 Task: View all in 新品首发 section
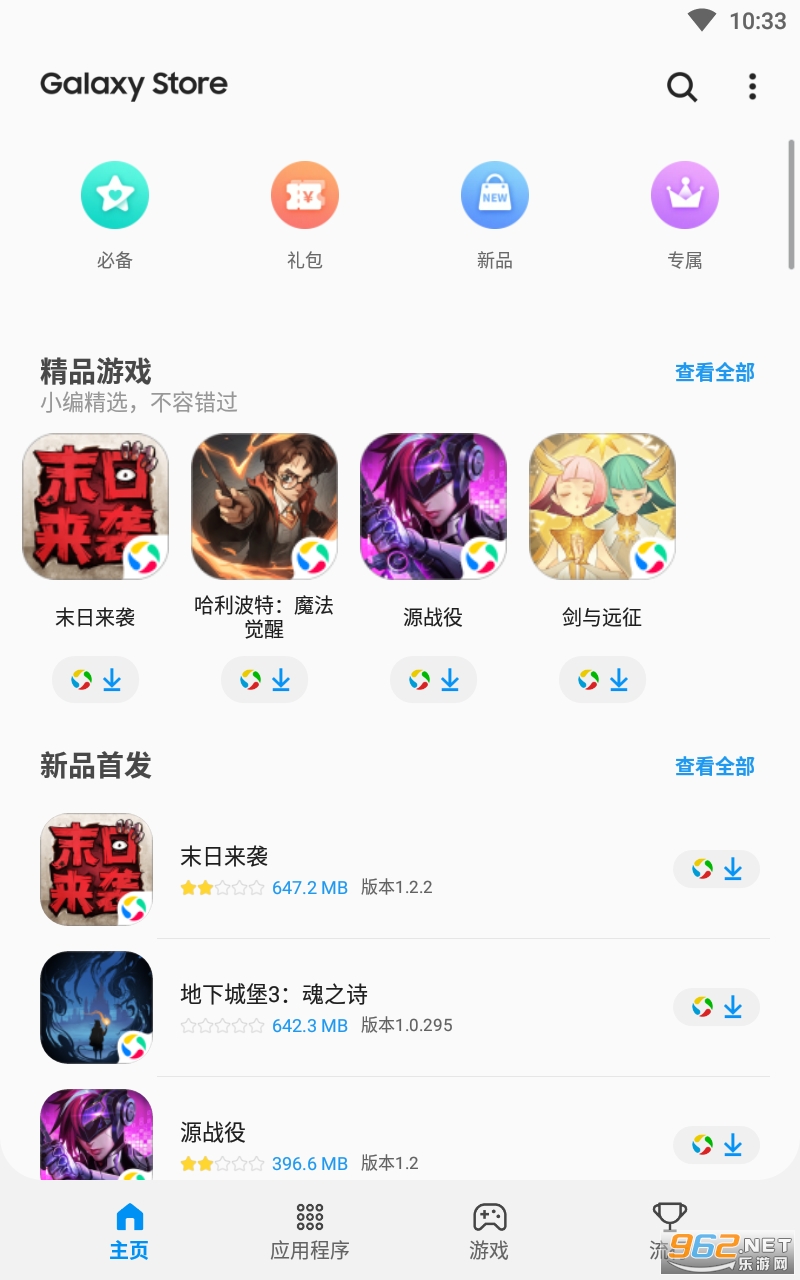click(x=714, y=766)
